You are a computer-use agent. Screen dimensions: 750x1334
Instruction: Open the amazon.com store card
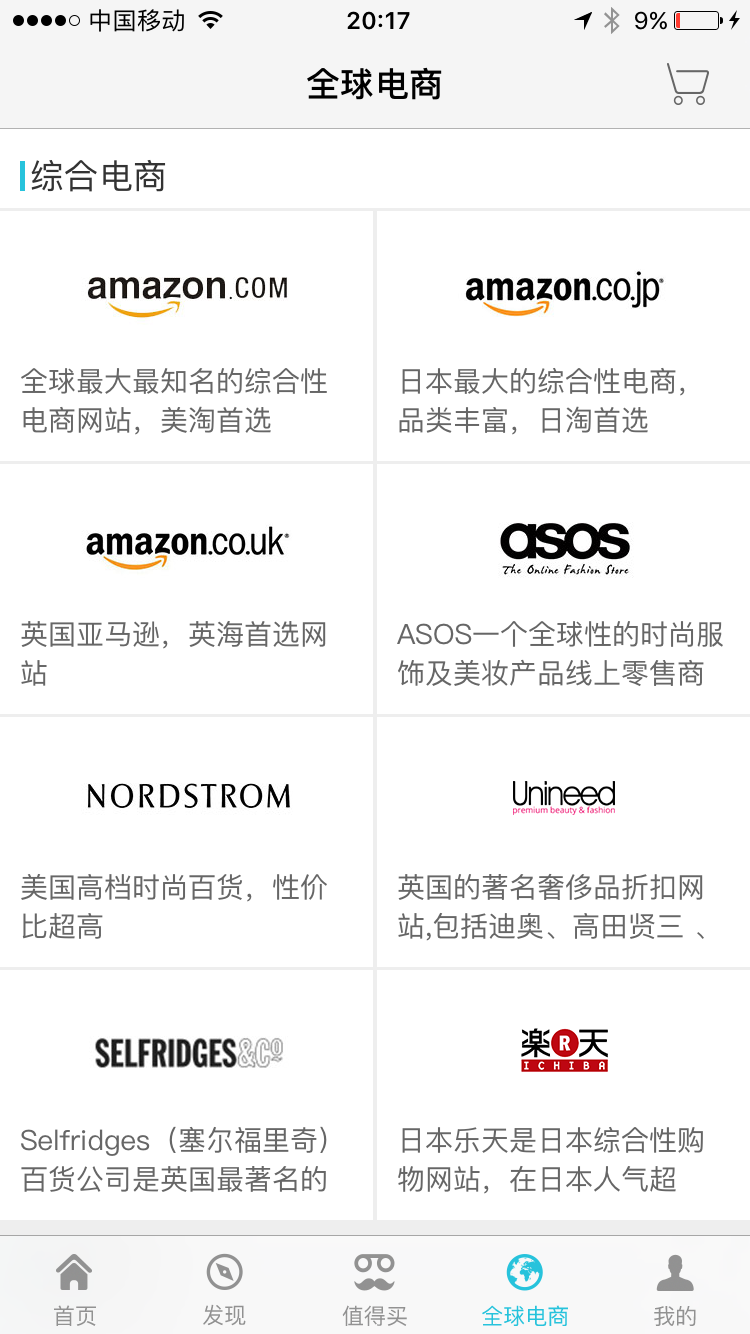tap(187, 336)
